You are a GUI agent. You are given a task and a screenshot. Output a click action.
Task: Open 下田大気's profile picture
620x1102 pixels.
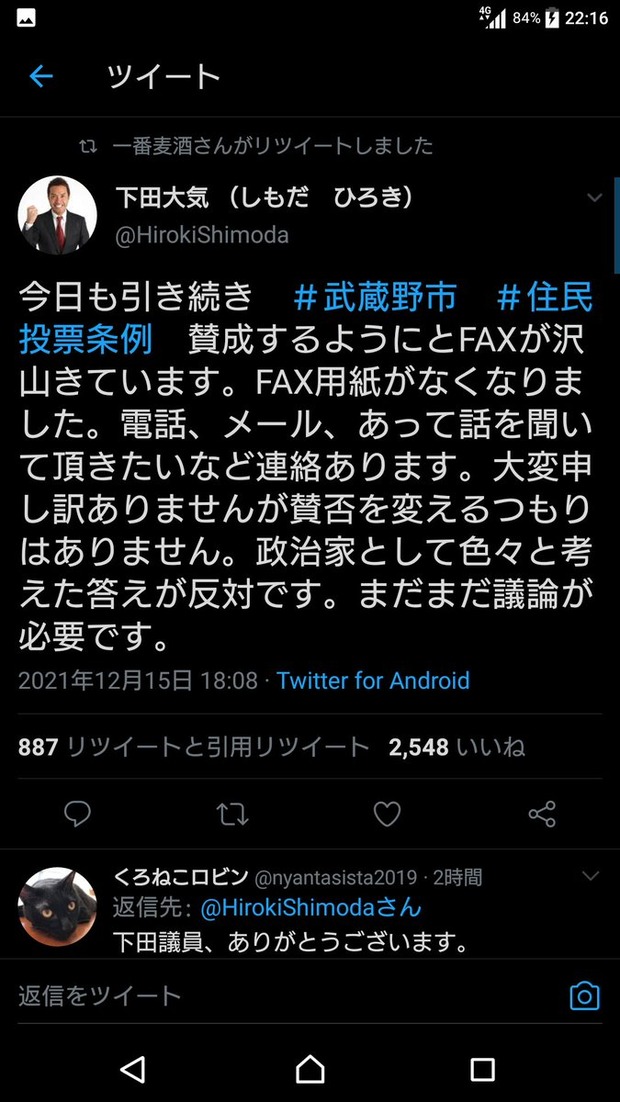tap(57, 215)
